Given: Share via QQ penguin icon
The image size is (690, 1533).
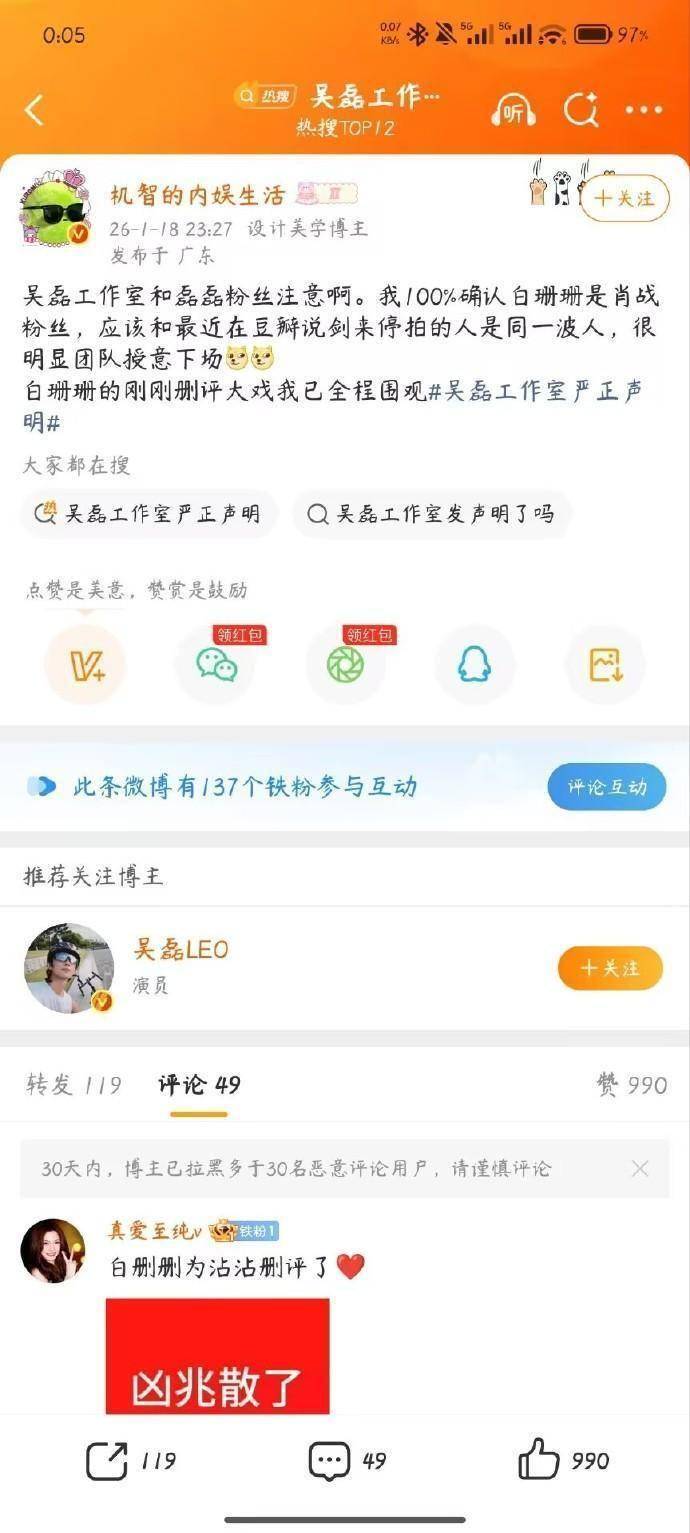Looking at the screenshot, I should [474, 666].
